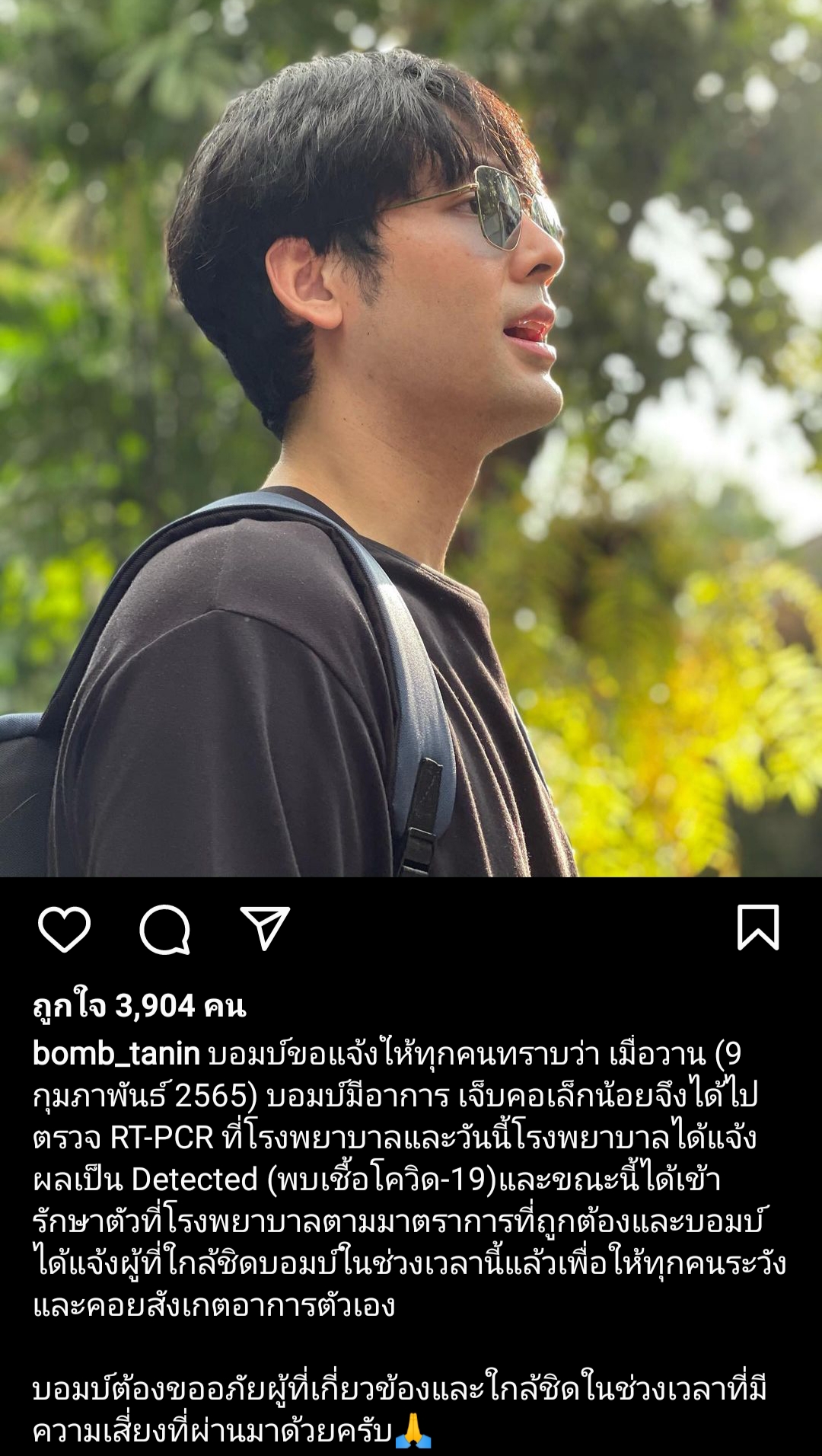
Task: Open the comments on this post
Action: tap(164, 929)
